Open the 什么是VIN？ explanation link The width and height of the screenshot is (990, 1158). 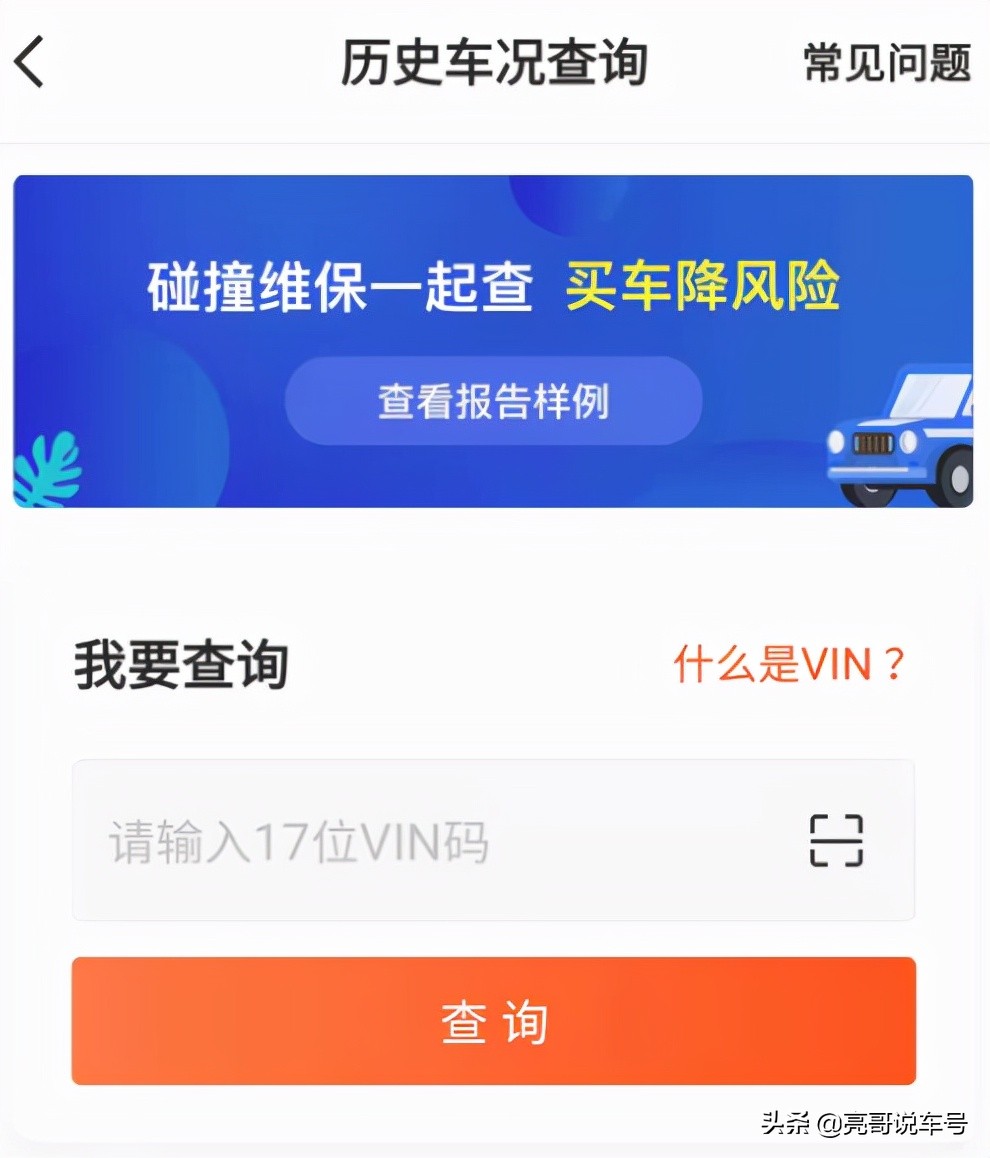[789, 663]
